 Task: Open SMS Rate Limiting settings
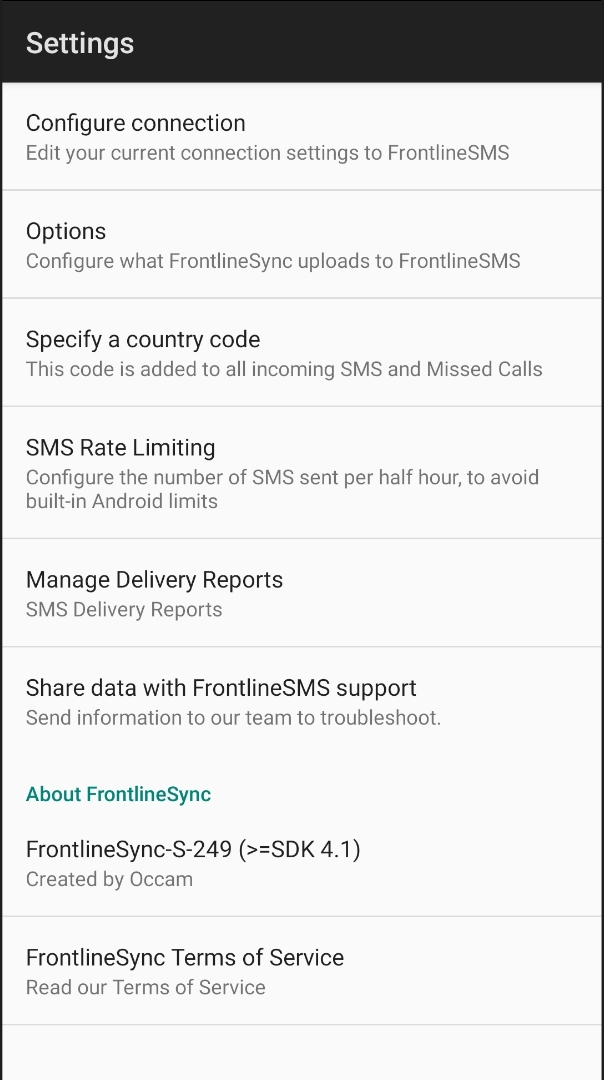coord(300,473)
